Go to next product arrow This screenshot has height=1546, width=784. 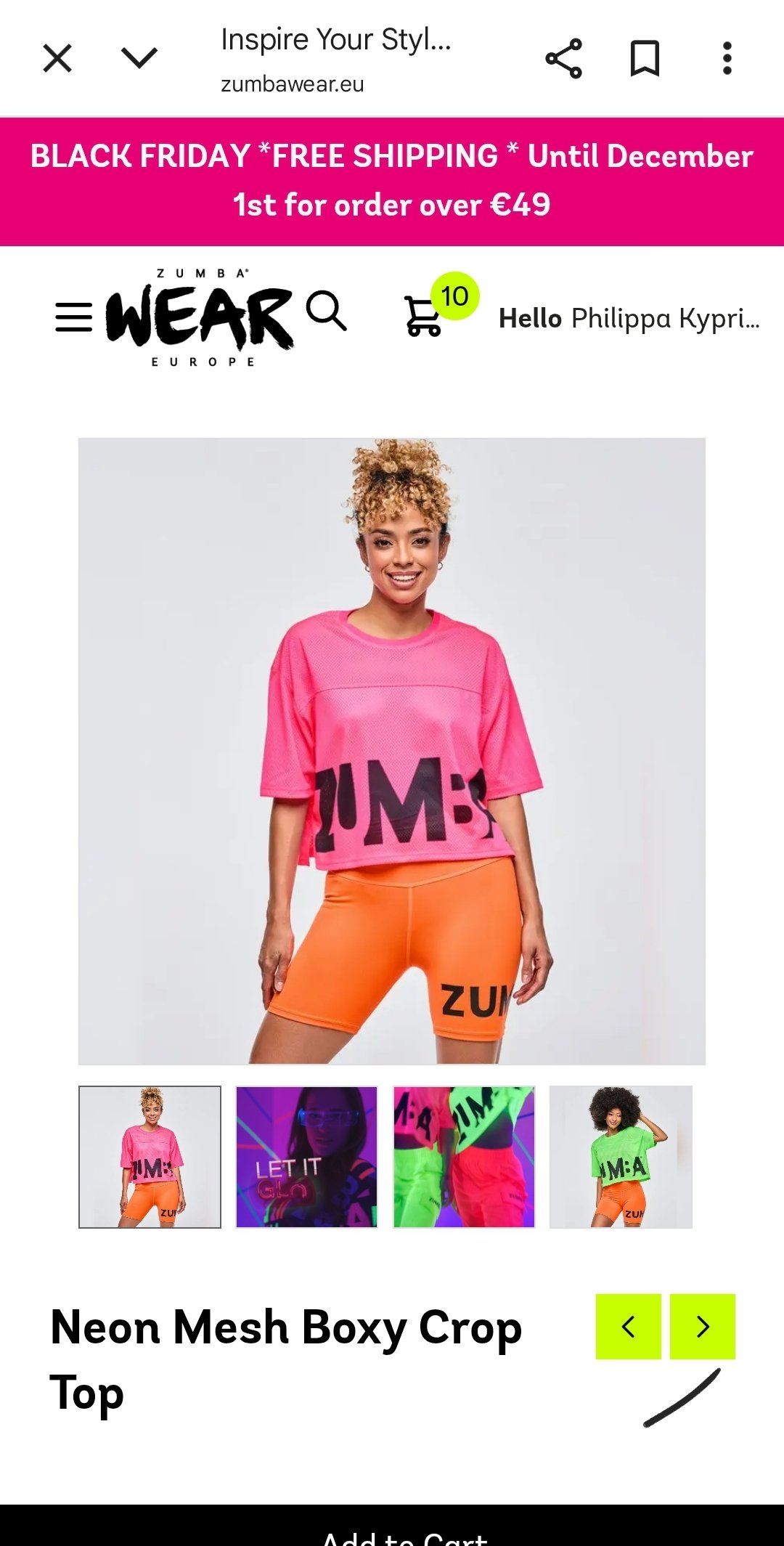[702, 1326]
